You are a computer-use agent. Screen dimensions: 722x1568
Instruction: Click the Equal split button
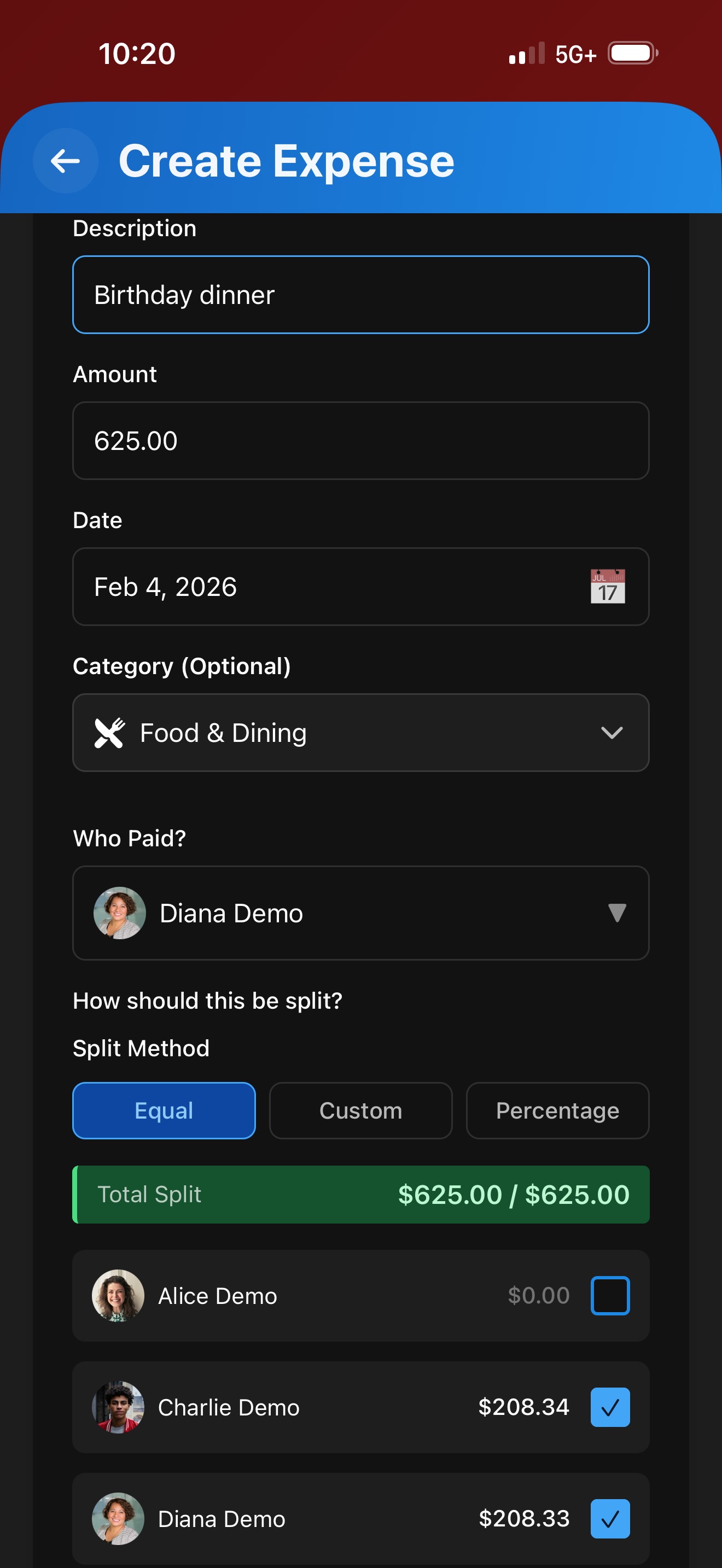[163, 1110]
